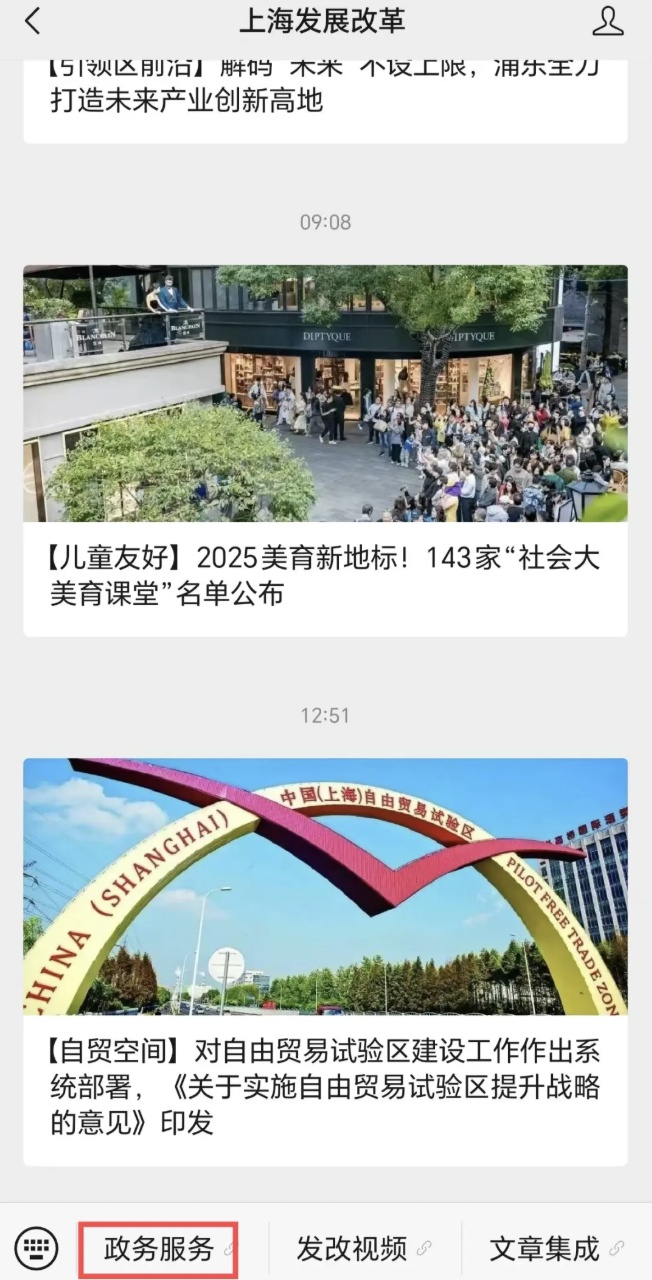This screenshot has width=652, height=1280.
Task: Go back from 上海发展改革 account
Action: click(x=33, y=21)
